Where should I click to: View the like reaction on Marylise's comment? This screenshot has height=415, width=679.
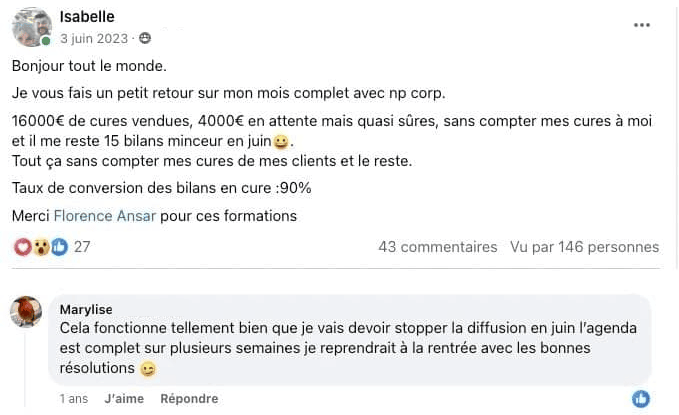pos(641,398)
